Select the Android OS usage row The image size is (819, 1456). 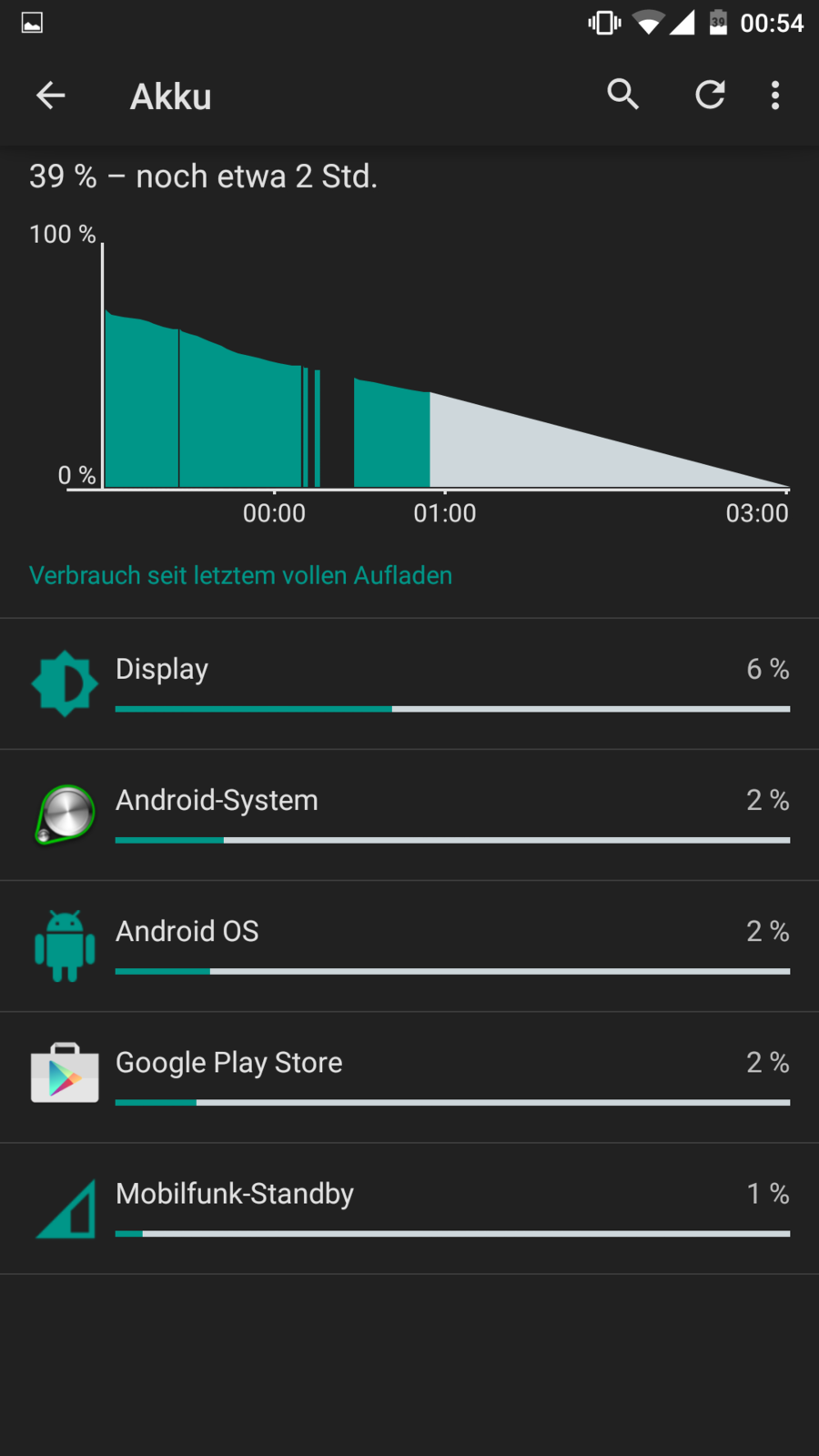point(409,946)
